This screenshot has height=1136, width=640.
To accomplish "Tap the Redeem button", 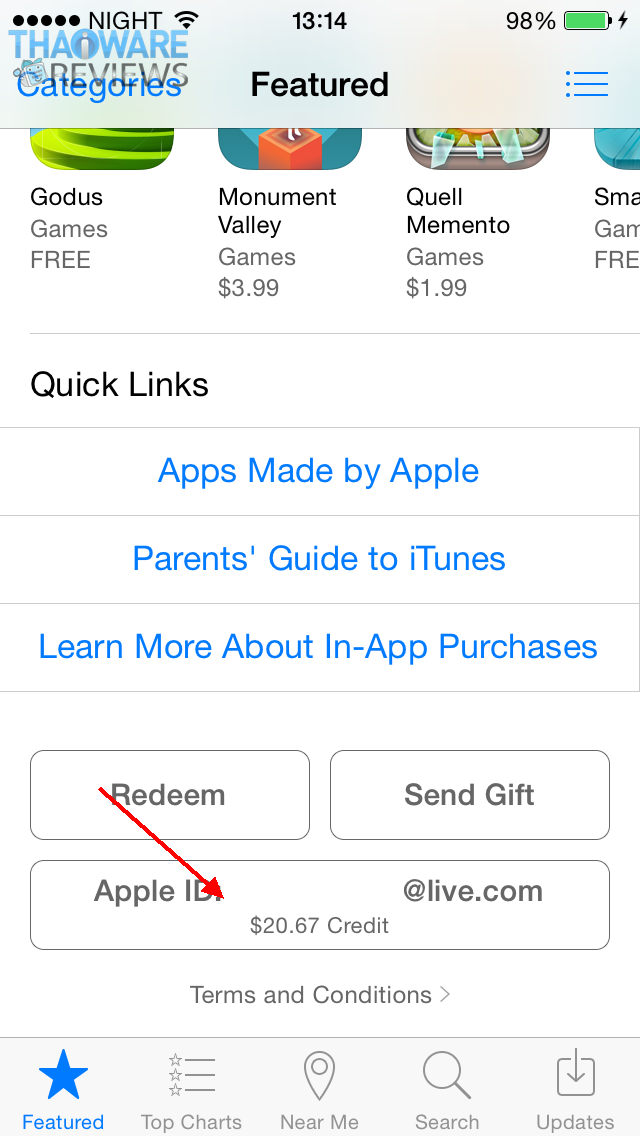I will point(170,795).
